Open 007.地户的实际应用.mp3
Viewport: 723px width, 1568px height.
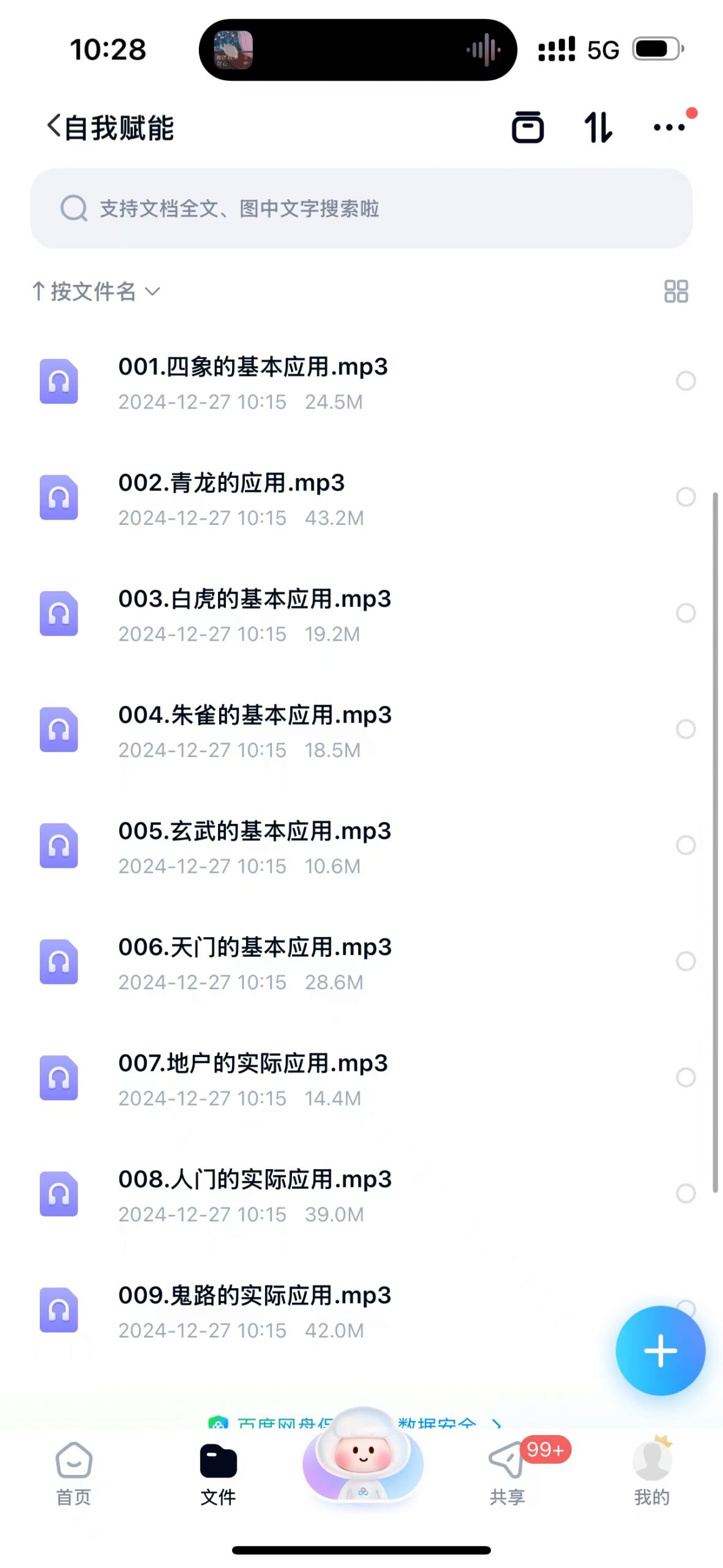[x=361, y=1079]
